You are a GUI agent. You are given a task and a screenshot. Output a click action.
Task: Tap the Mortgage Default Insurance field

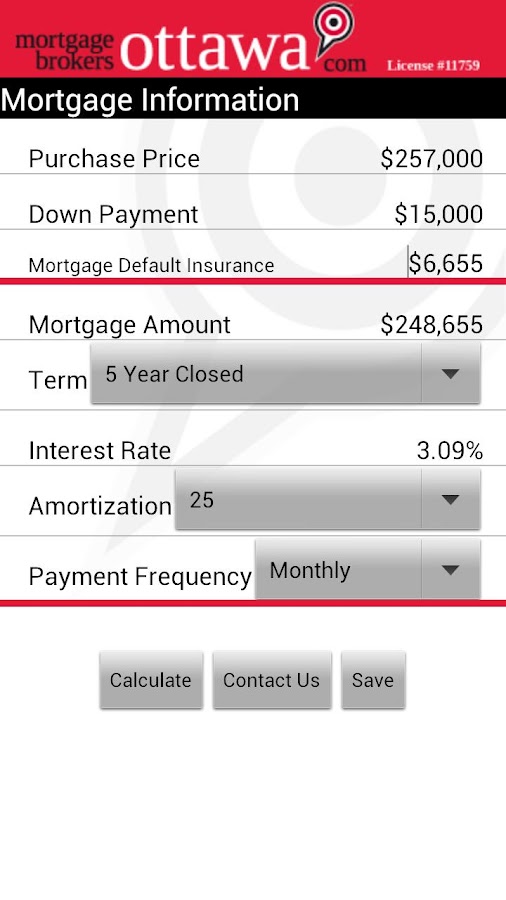(x=445, y=263)
